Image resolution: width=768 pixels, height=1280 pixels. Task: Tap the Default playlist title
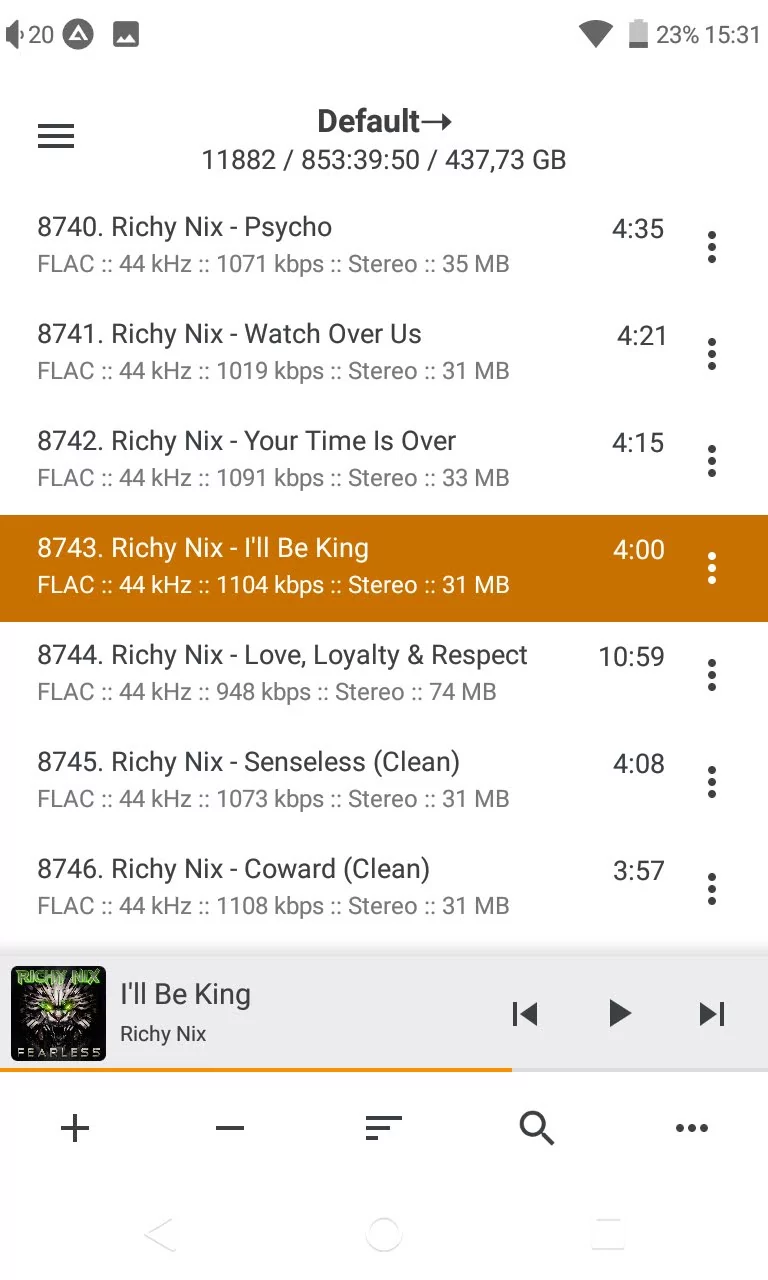click(x=384, y=122)
